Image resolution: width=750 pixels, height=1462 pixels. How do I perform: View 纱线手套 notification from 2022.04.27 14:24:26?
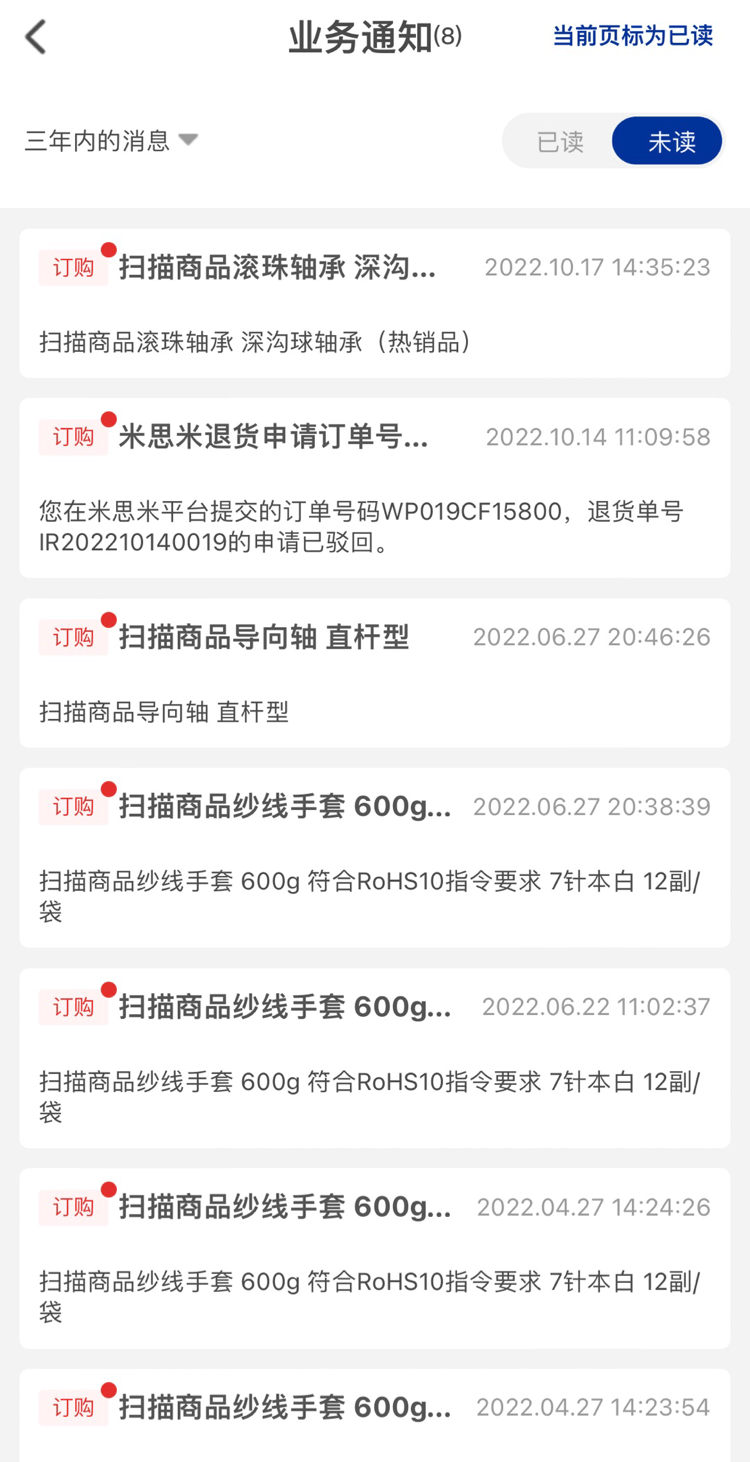coord(374,1257)
